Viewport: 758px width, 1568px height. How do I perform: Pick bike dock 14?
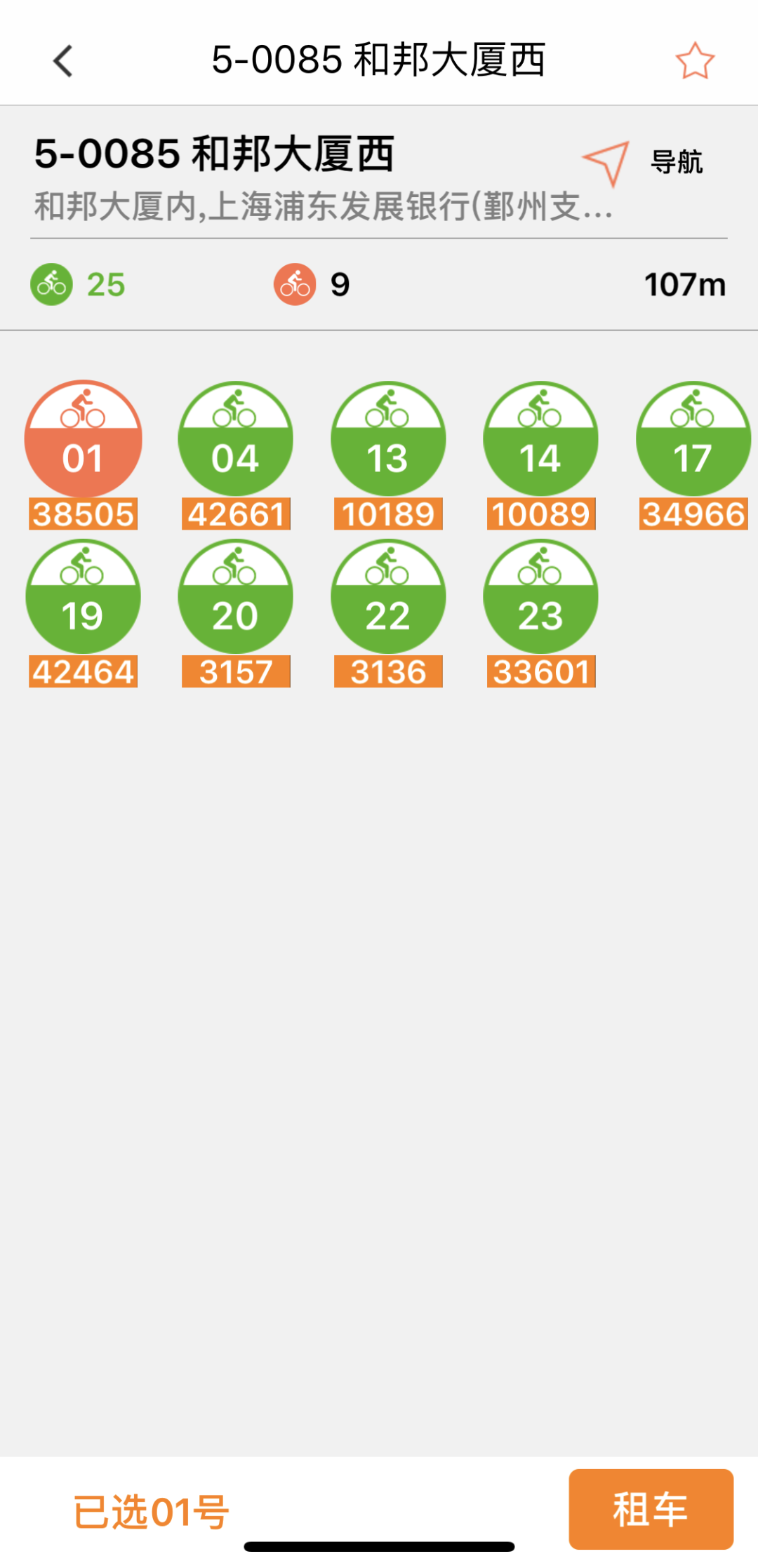(x=540, y=440)
